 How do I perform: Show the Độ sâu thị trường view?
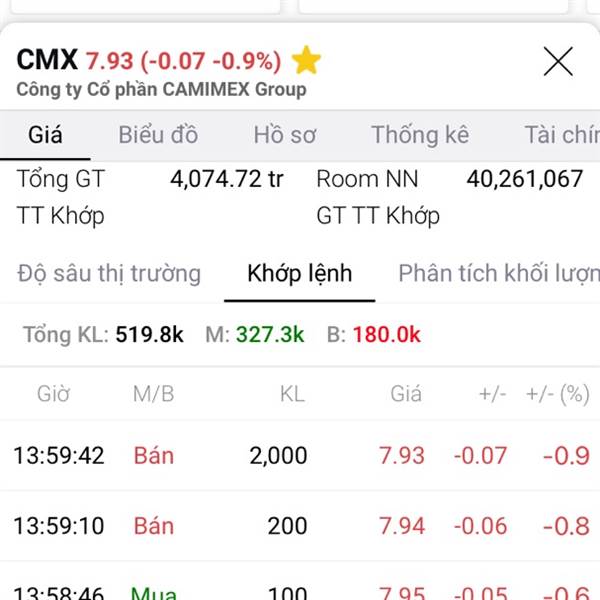tap(109, 273)
